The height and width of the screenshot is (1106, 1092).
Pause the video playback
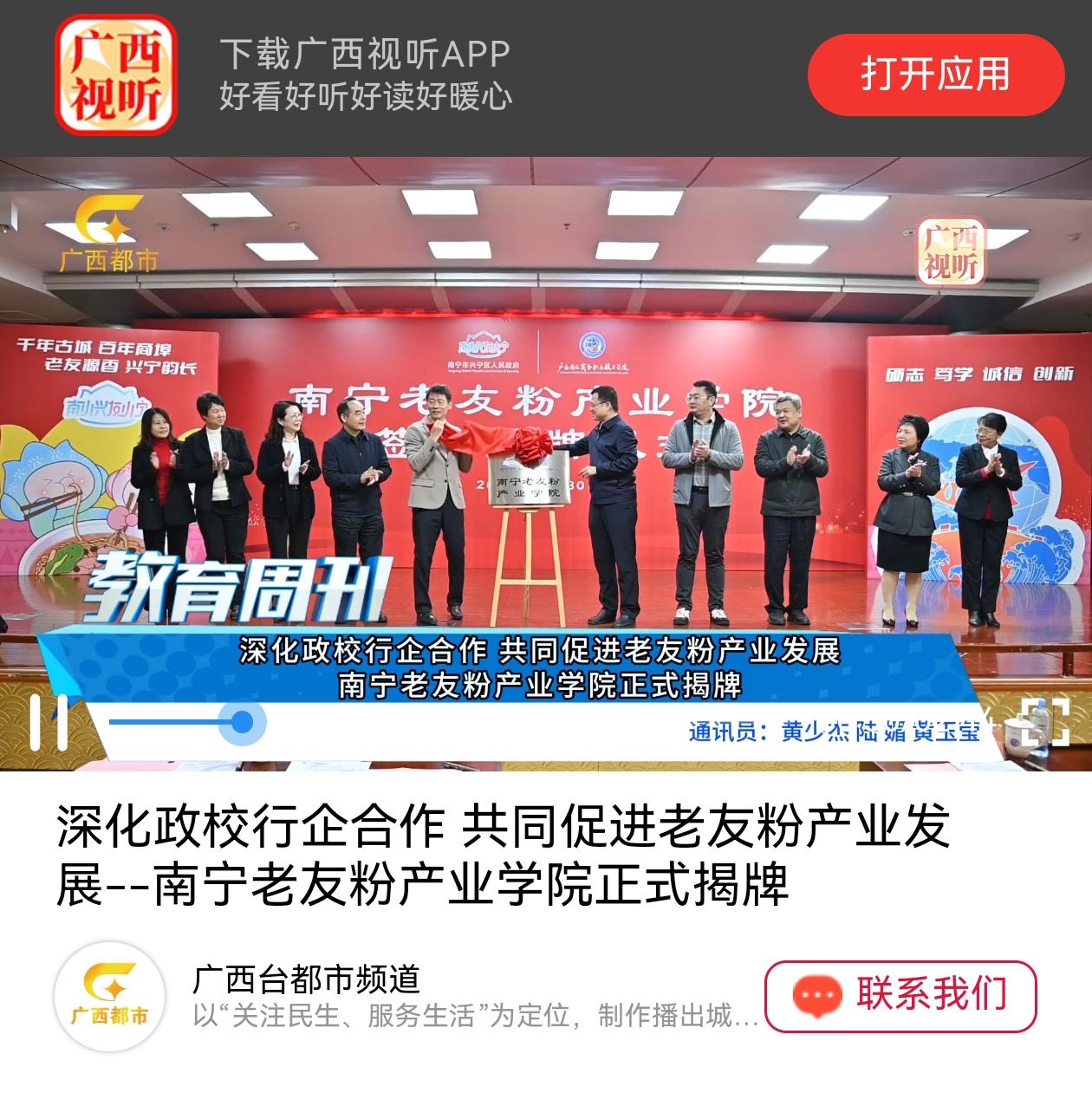pos(49,722)
